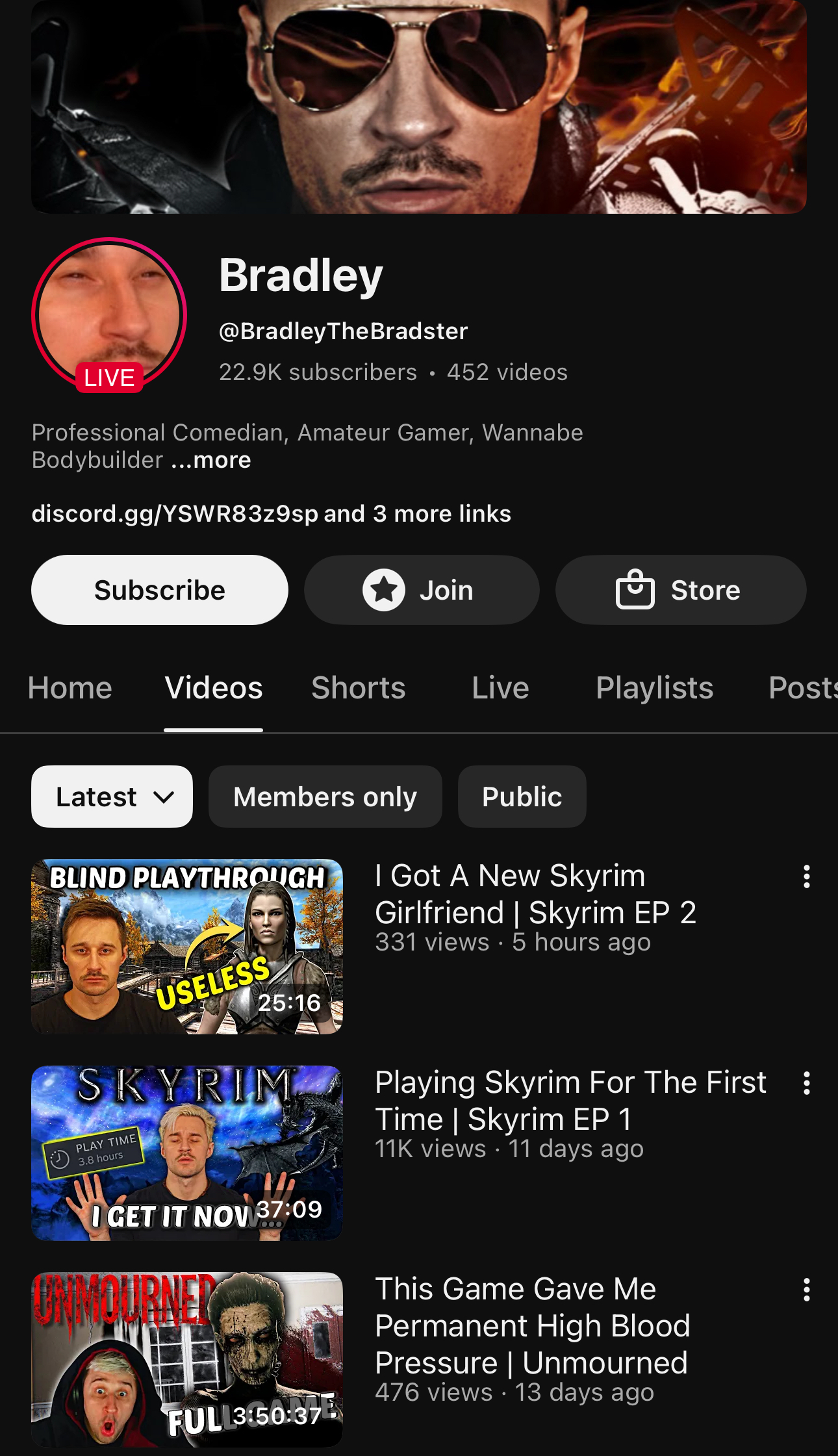The image size is (838, 1456).
Task: Visit the channel Store
Action: (680, 590)
